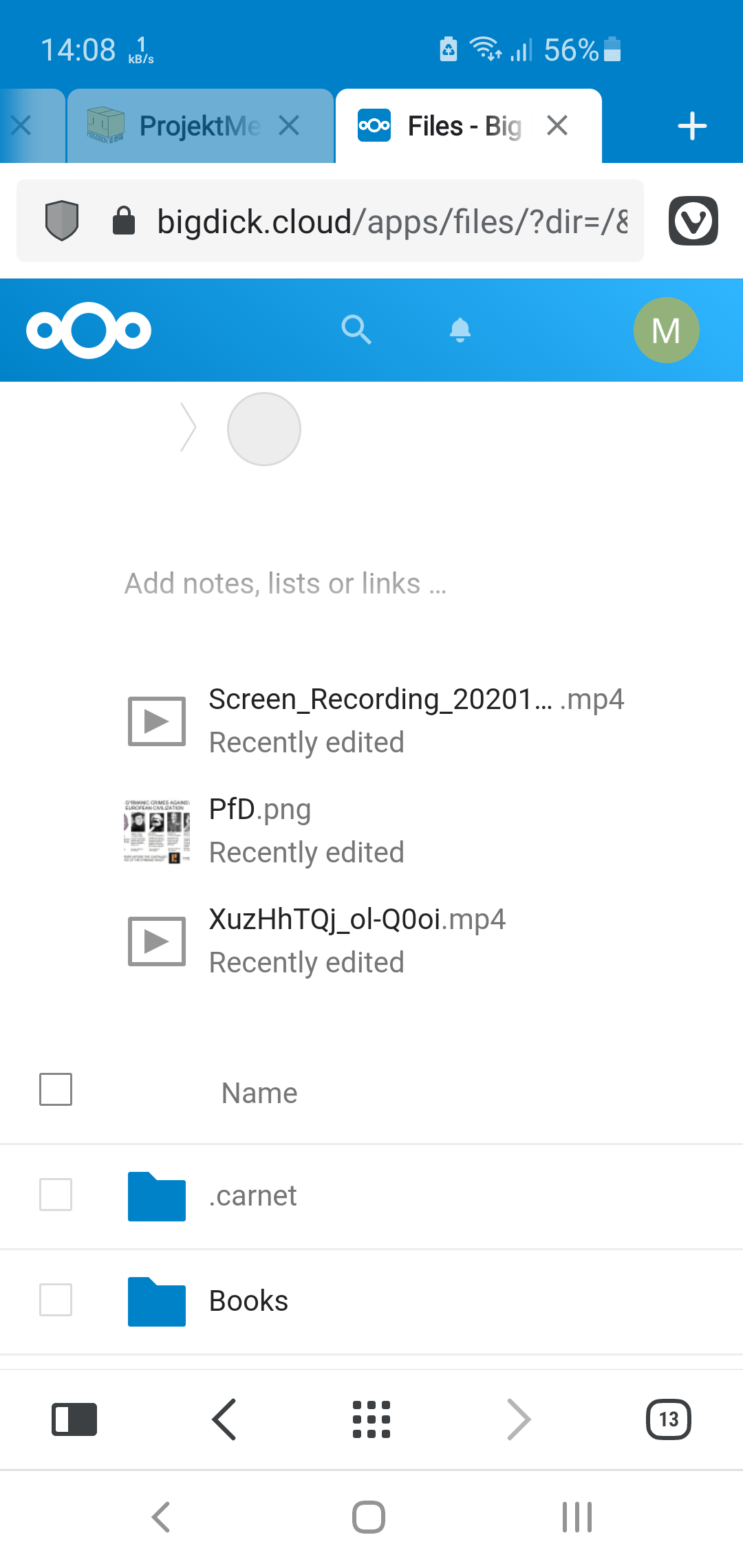The width and height of the screenshot is (743, 1568).
Task: Open the recently edited PfD.png image
Action: pyautogui.click(x=260, y=830)
